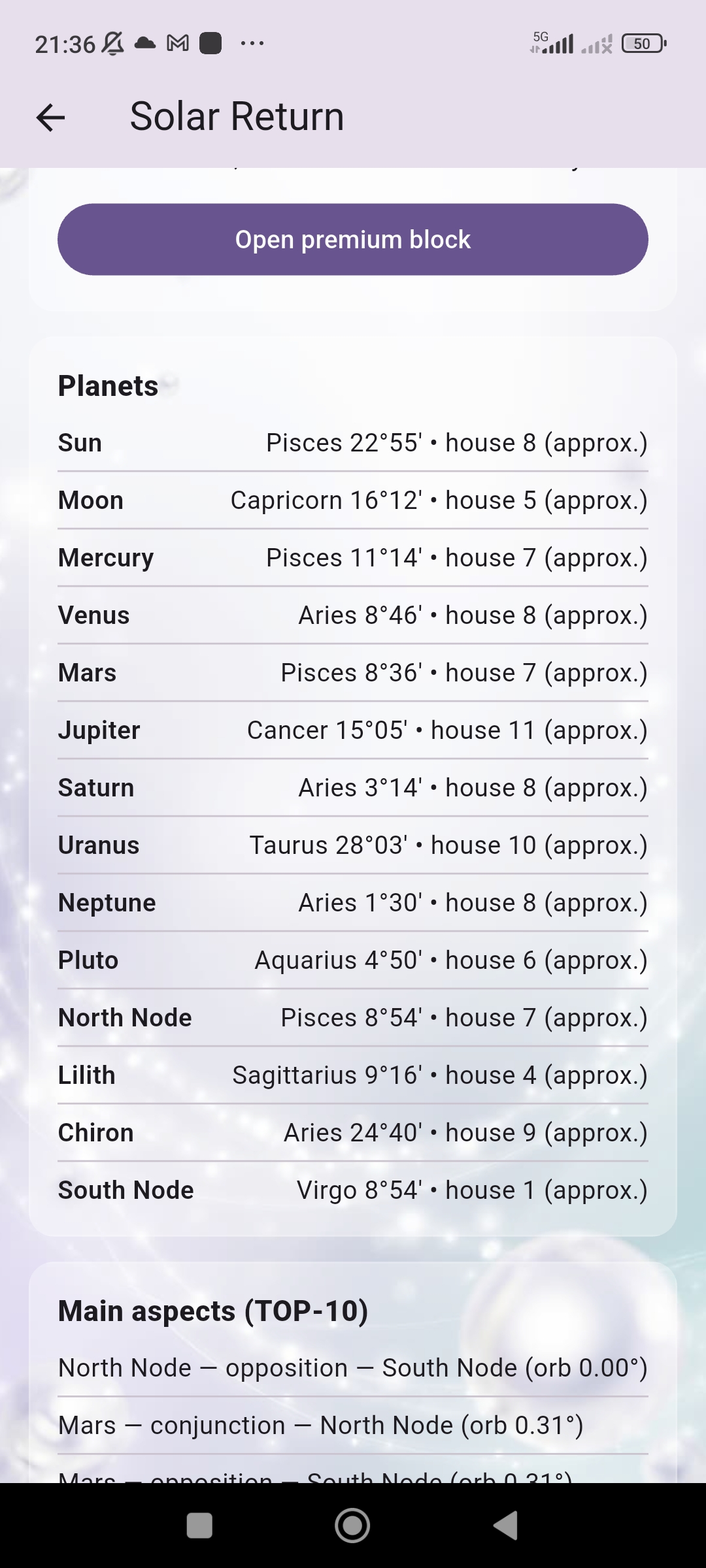Tap the Chiron in Aries entry
The height and width of the screenshot is (1568, 706).
point(352,1132)
